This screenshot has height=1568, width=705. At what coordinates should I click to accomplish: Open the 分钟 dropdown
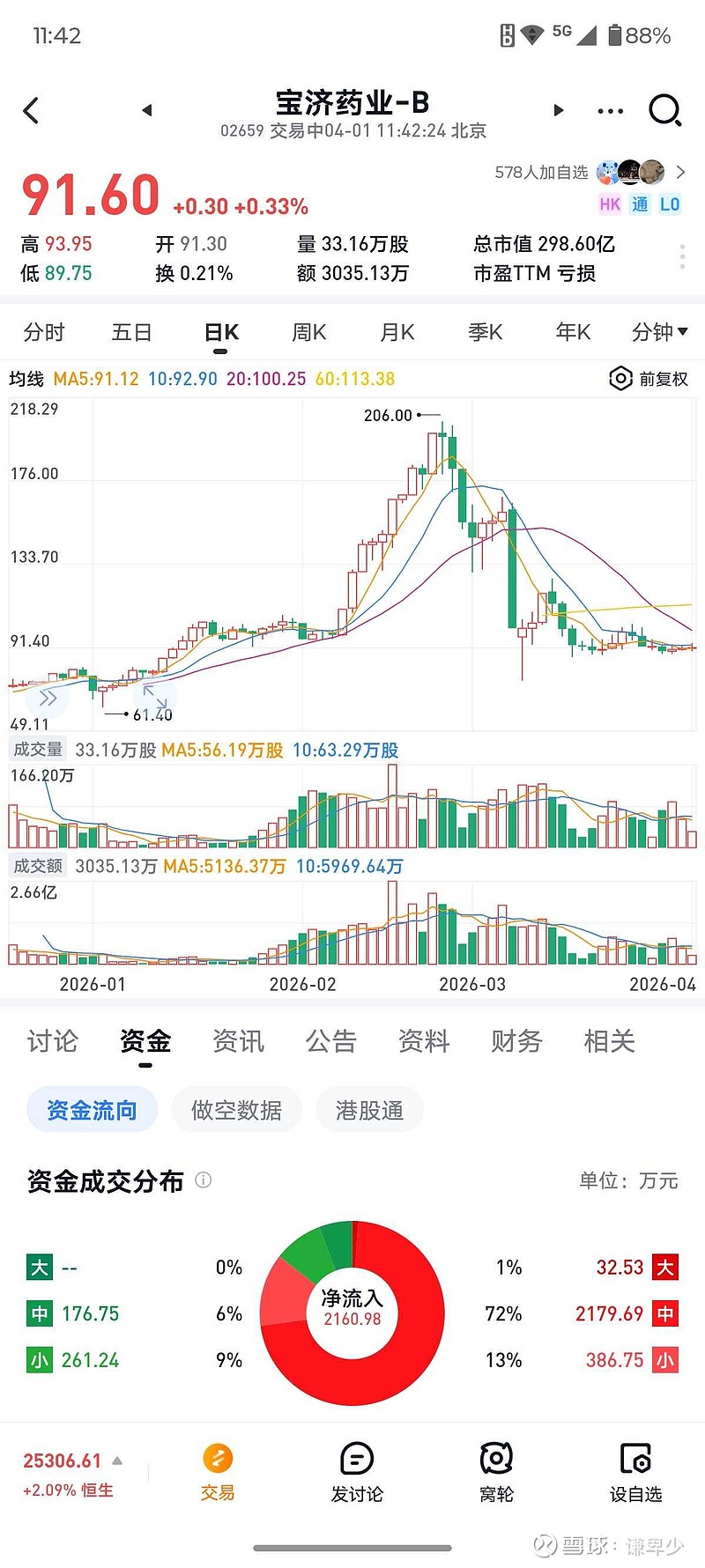(x=659, y=333)
